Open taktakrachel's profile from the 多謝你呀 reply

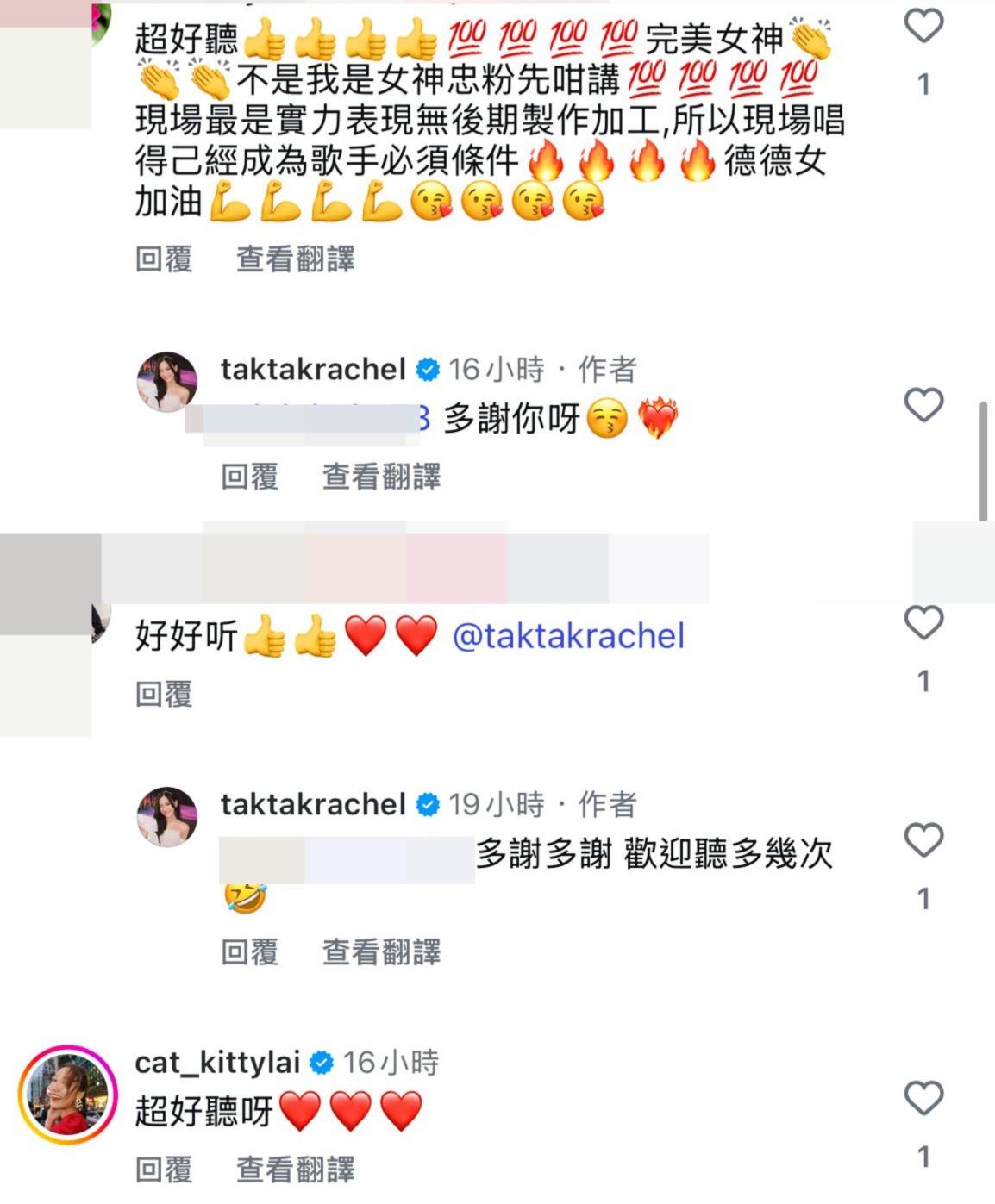coord(312,370)
